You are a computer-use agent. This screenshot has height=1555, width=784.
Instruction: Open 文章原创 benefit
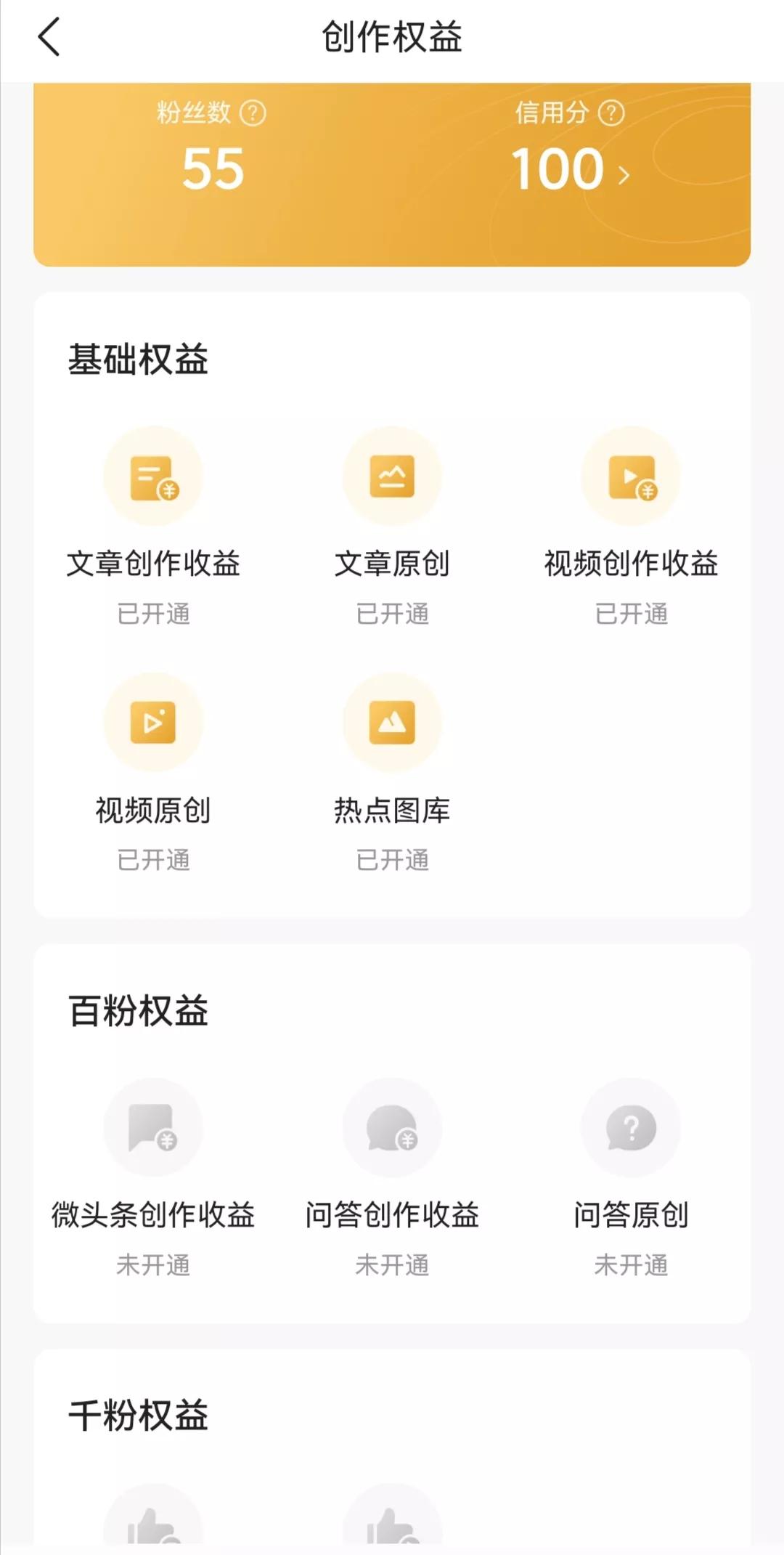point(392,527)
